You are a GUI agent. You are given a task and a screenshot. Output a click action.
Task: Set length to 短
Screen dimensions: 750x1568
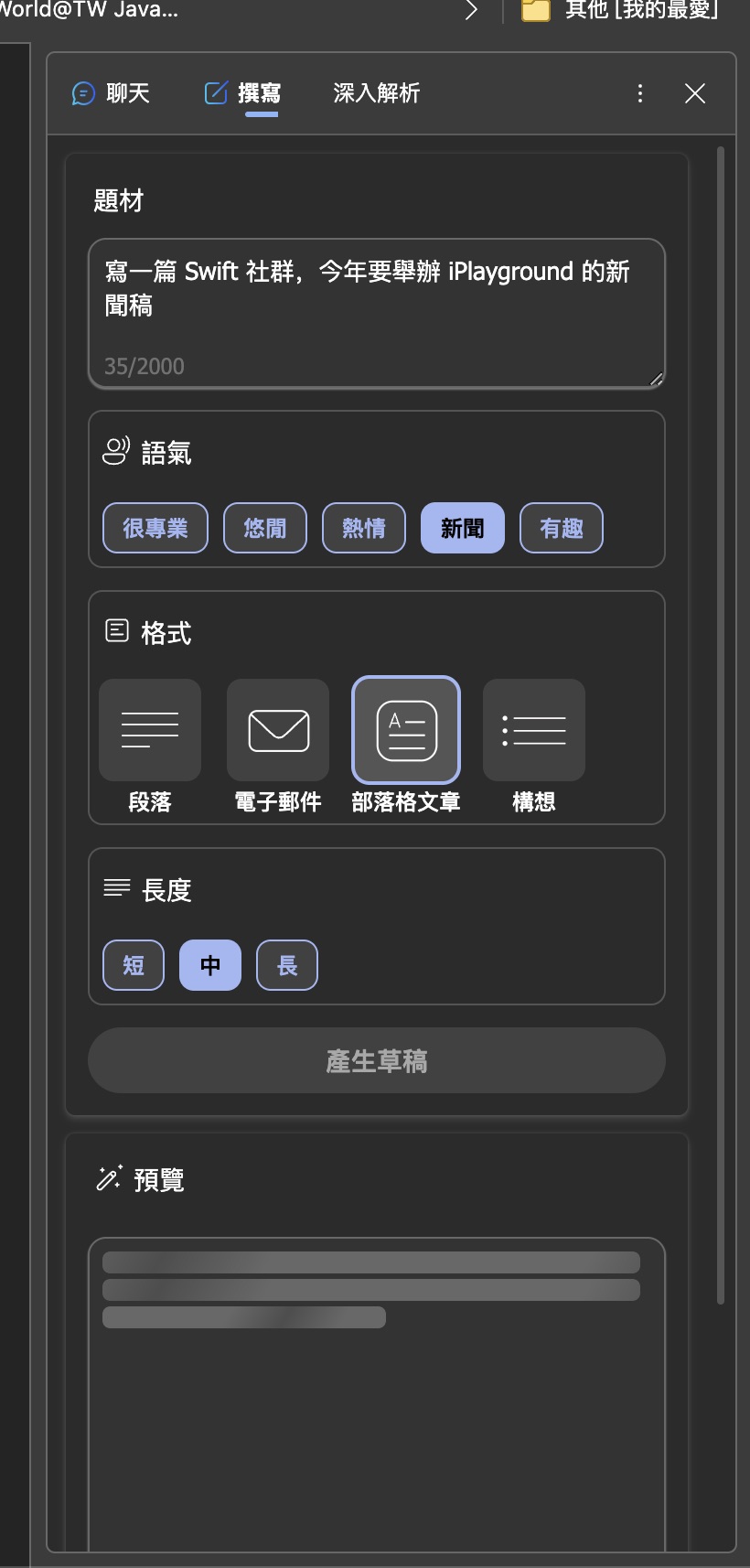tap(134, 965)
